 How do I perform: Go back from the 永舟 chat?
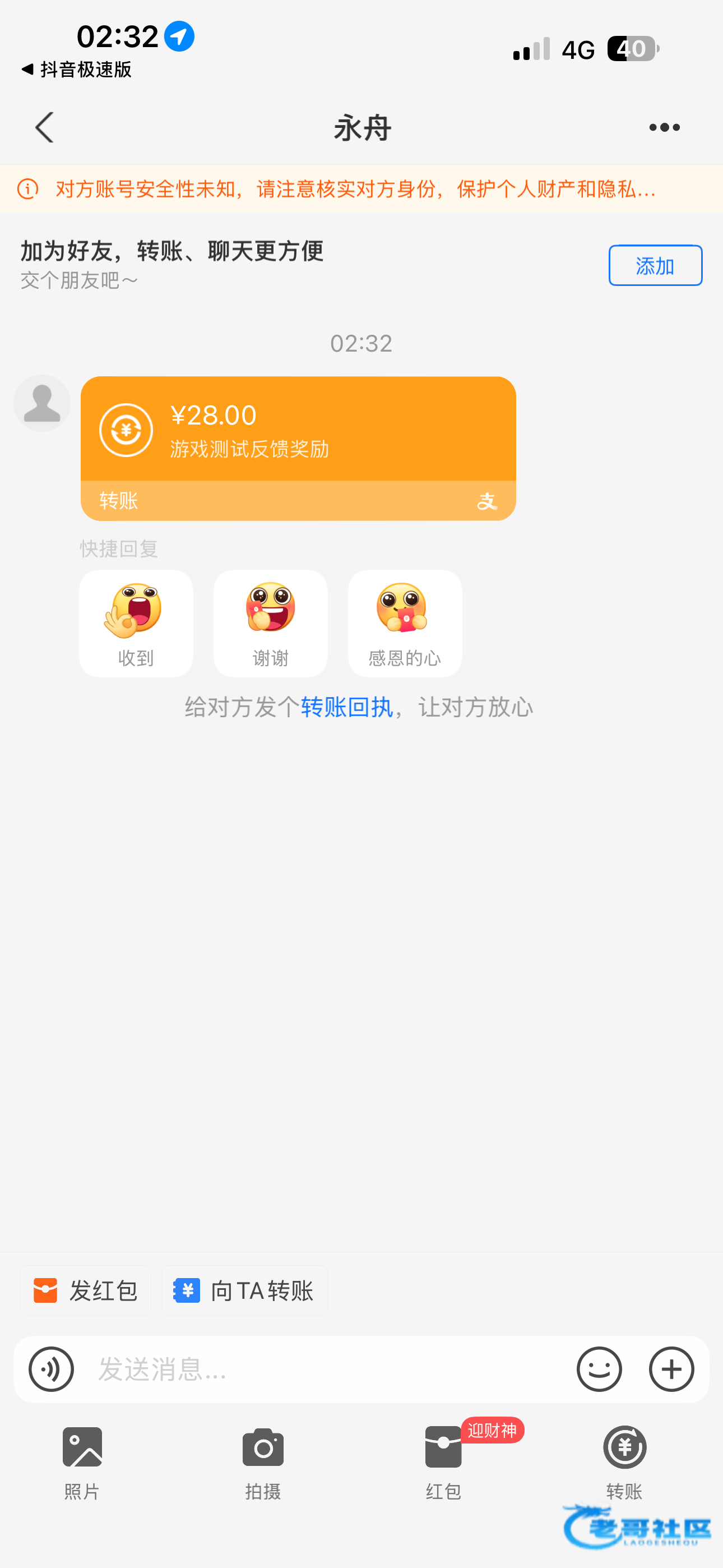click(44, 128)
